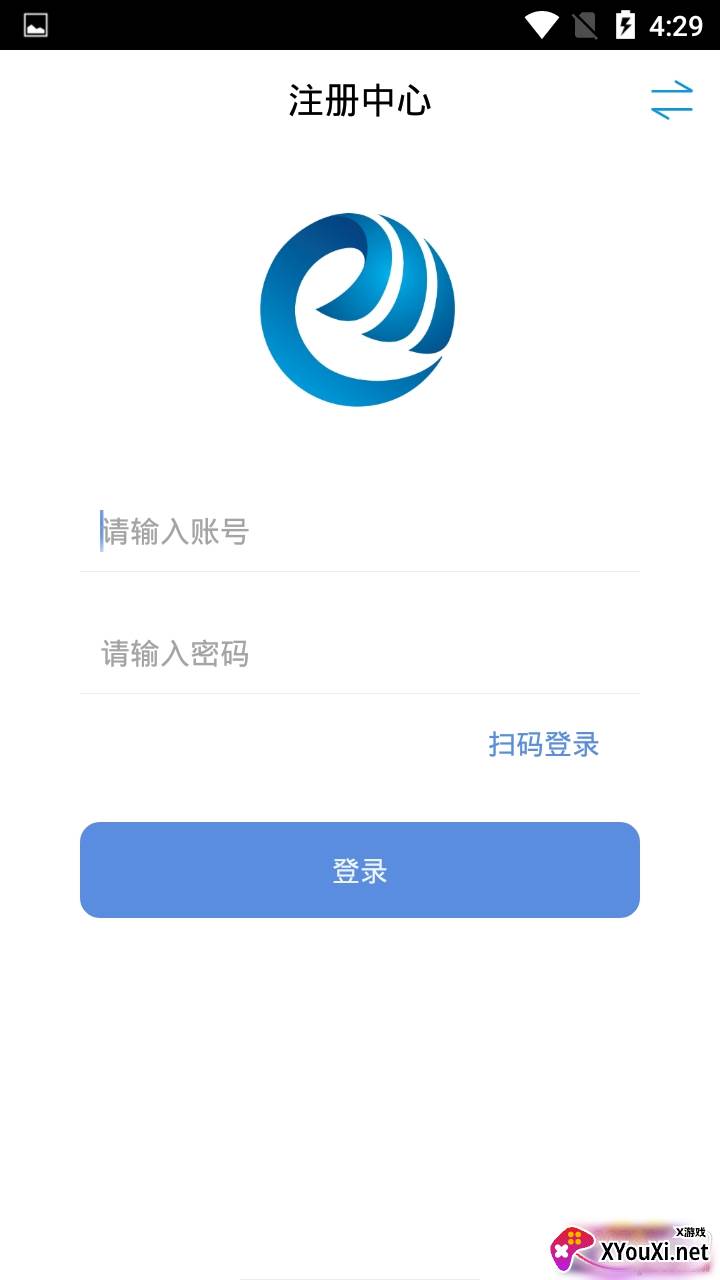The height and width of the screenshot is (1280, 720).
Task: Focus the account input field
Action: pos(360,532)
